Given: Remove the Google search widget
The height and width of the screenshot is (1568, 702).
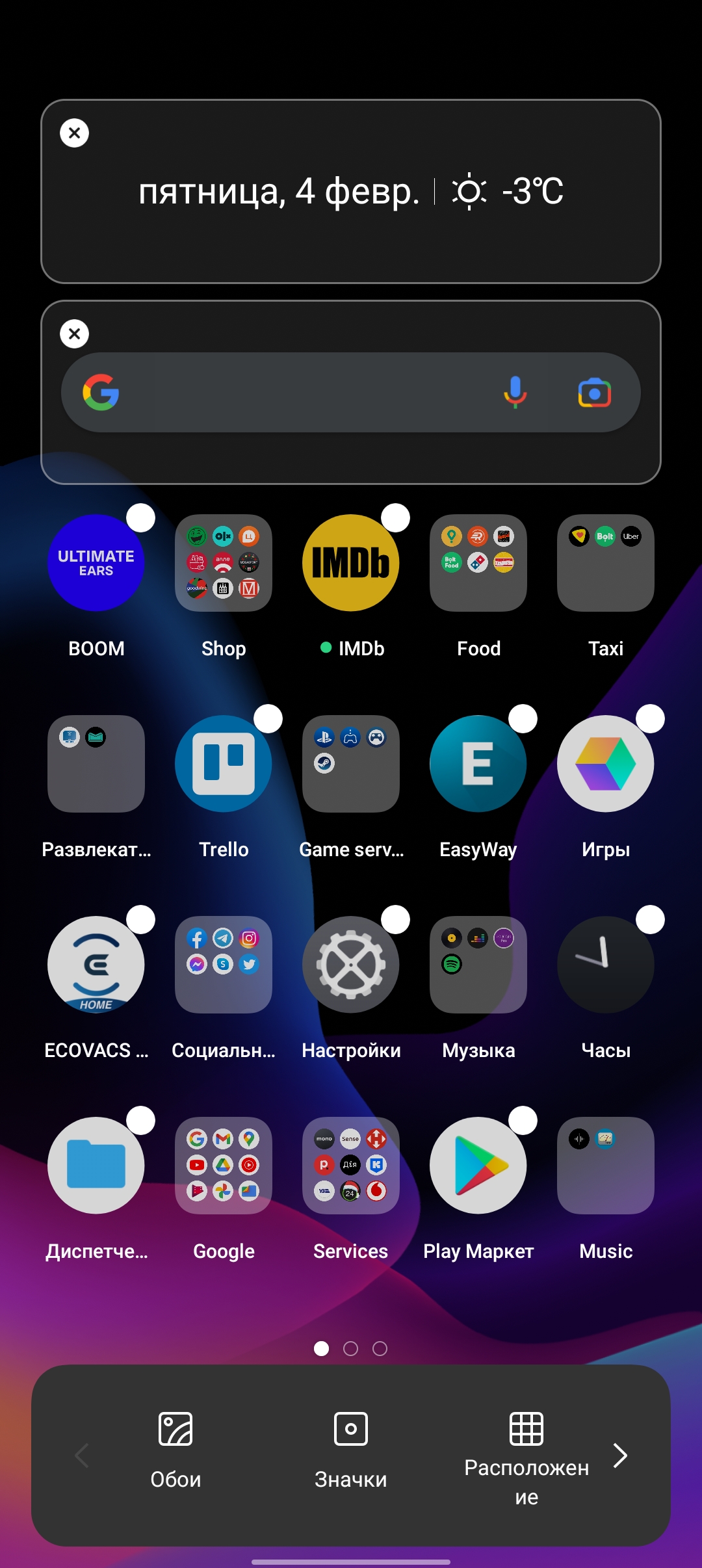Looking at the screenshot, I should tap(75, 334).
